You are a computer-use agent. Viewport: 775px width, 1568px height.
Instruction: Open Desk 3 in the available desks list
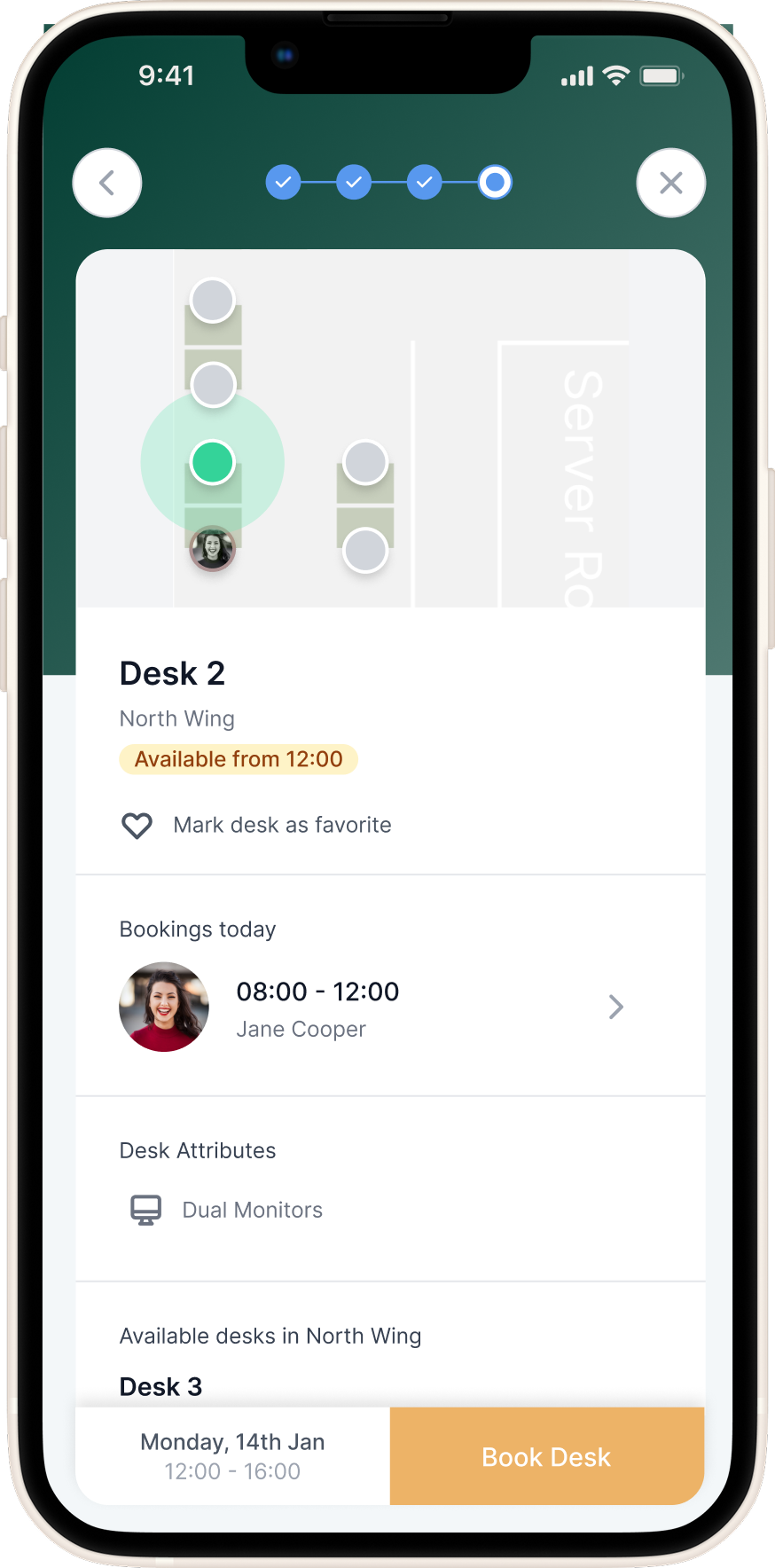161,1386
